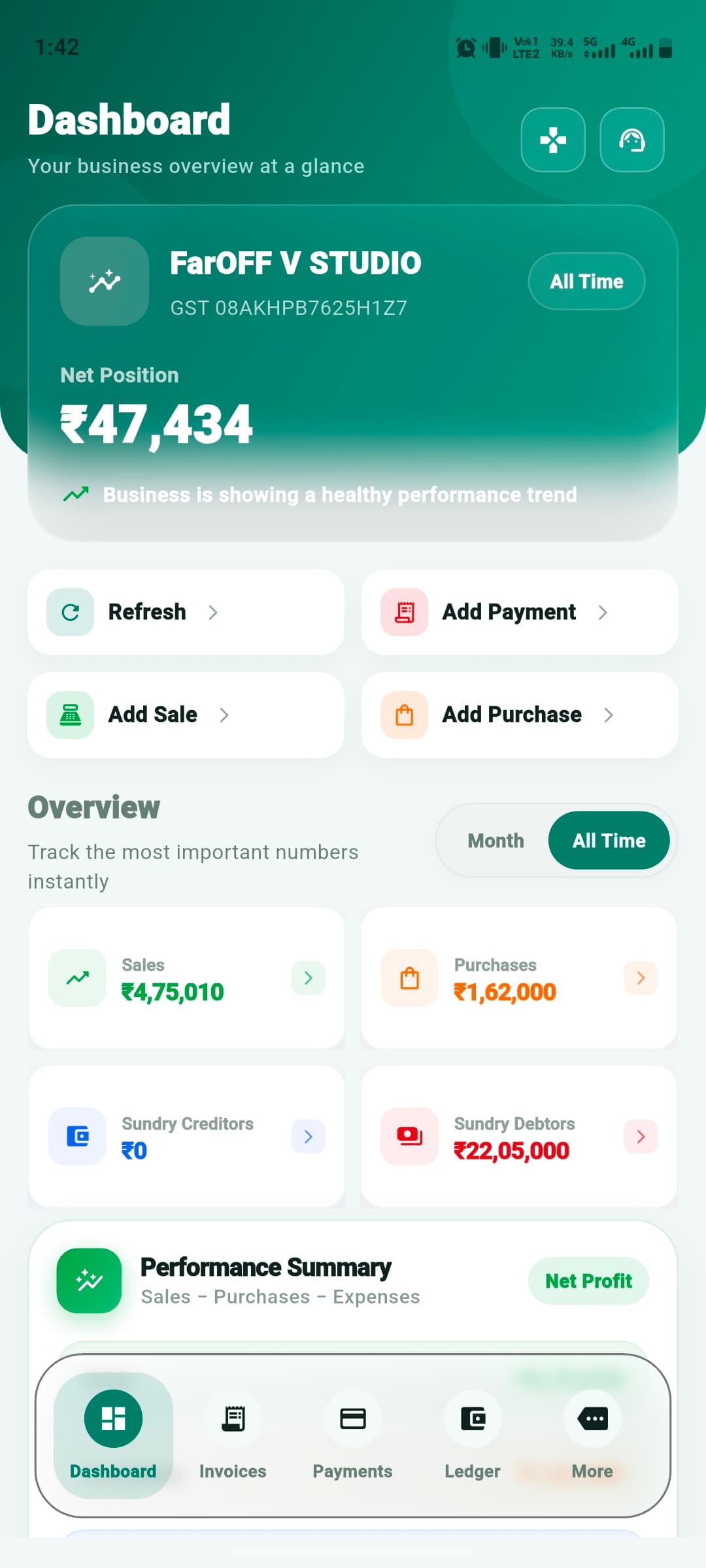Open the Sales ₹4,75,010 card
Screen dimensions: 706x1568
[x=186, y=978]
